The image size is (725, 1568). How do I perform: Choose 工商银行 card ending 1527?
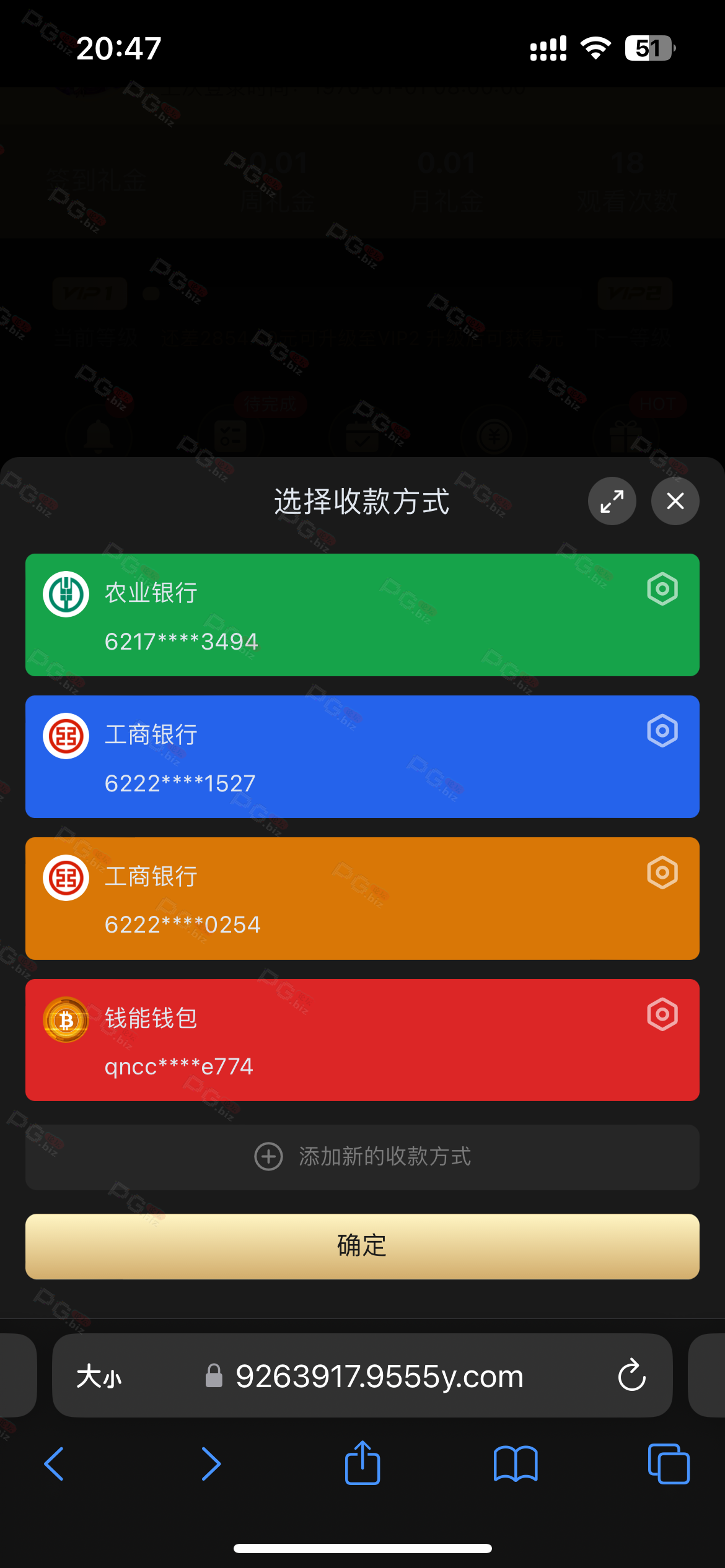pos(362,757)
